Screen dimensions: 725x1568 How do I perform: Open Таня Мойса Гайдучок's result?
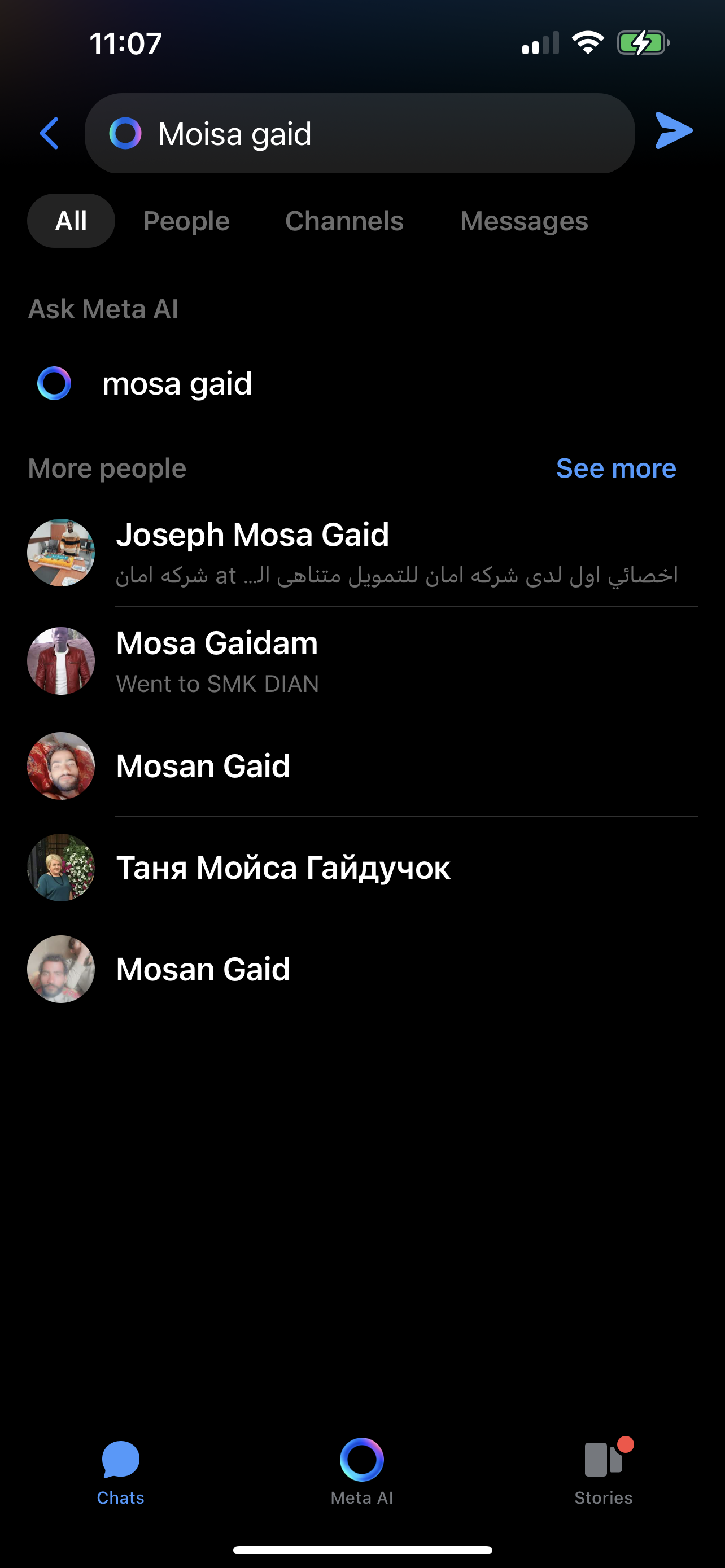point(362,868)
